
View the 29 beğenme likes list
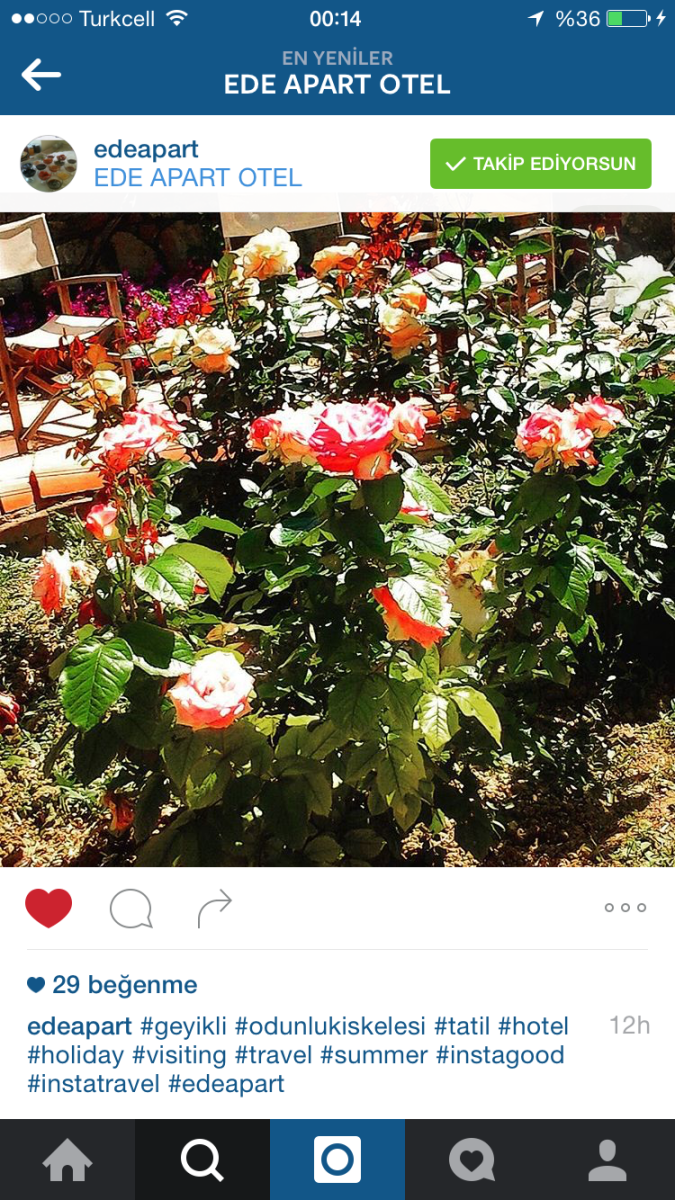tap(112, 985)
